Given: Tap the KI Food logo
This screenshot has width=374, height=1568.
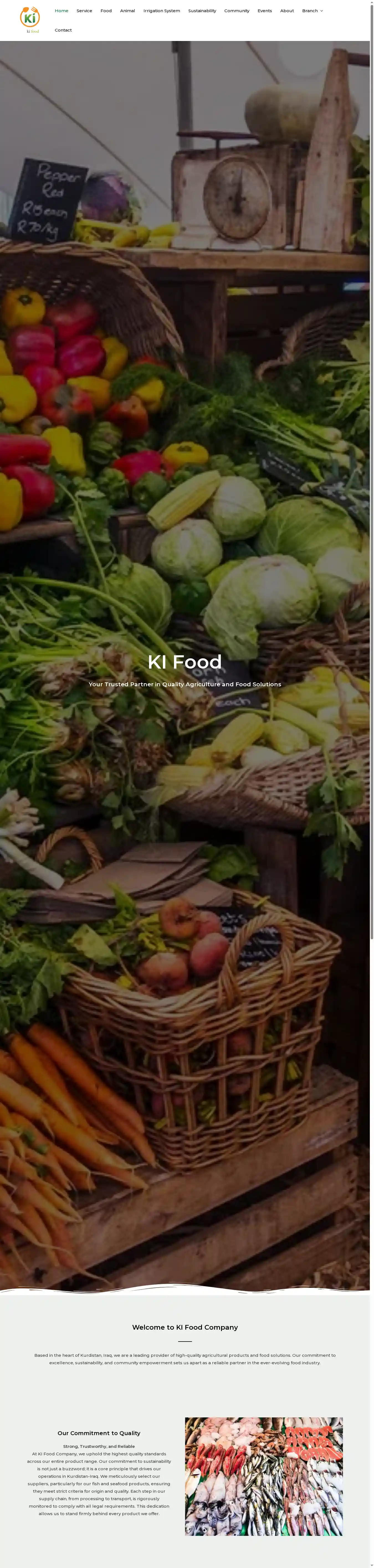Looking at the screenshot, I should click(30, 19).
